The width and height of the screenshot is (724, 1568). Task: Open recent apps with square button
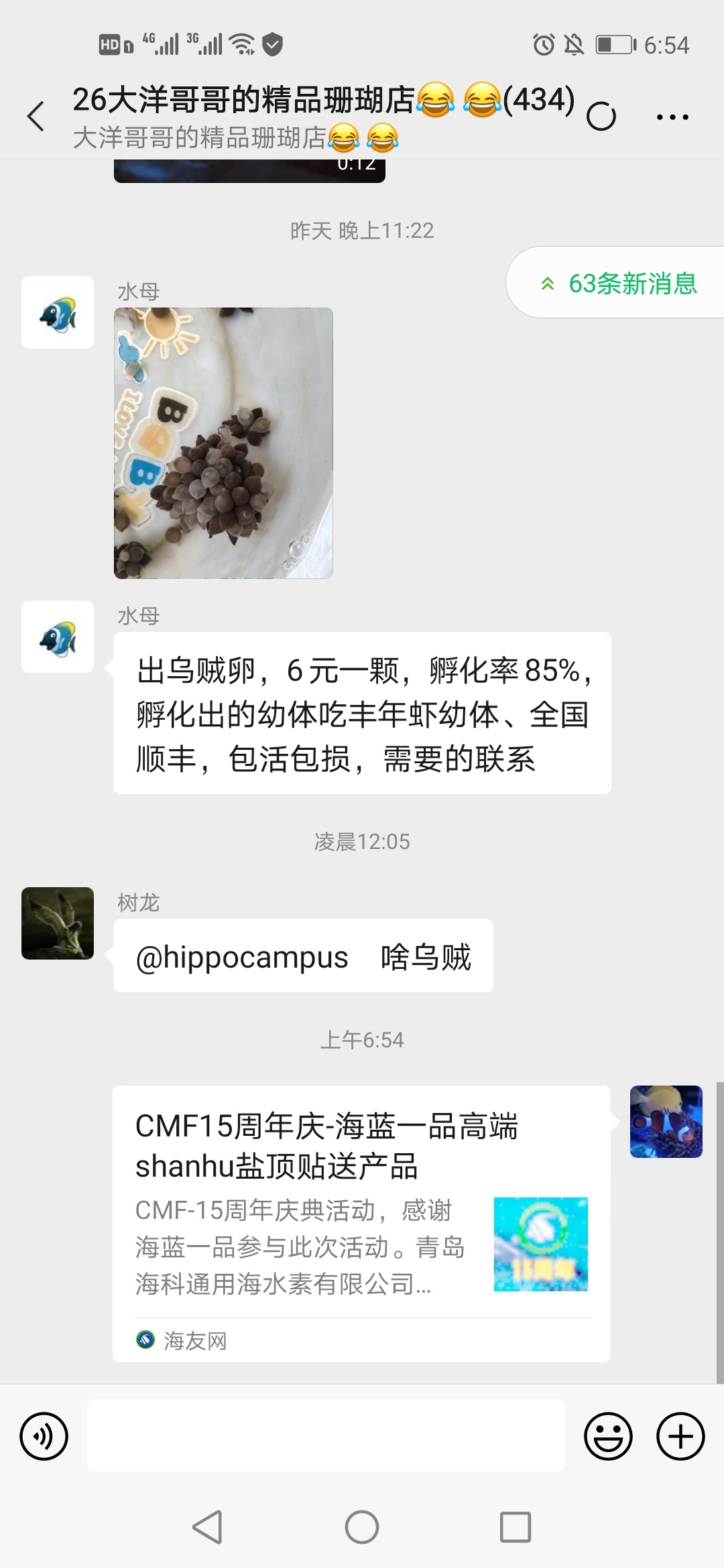(516, 1528)
